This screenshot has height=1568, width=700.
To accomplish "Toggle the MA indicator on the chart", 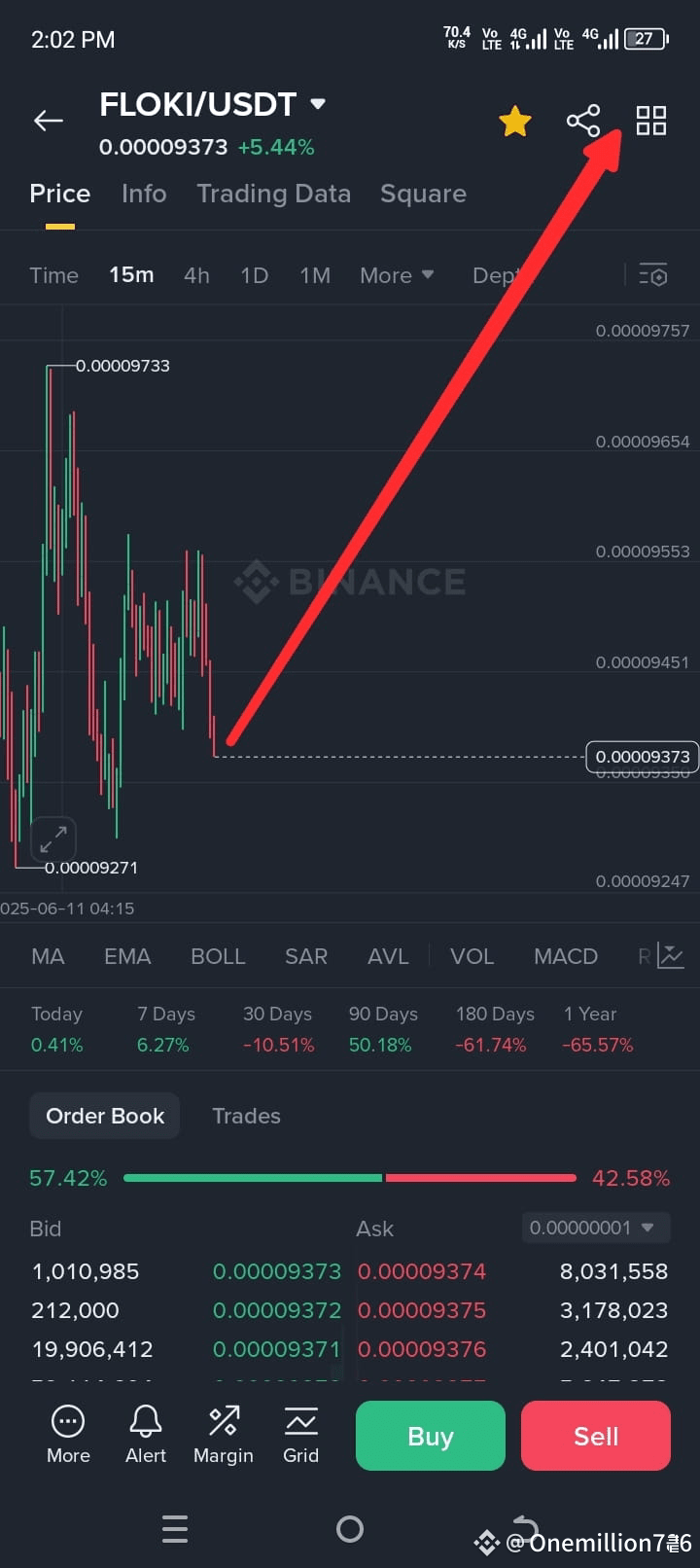I will [x=47, y=956].
